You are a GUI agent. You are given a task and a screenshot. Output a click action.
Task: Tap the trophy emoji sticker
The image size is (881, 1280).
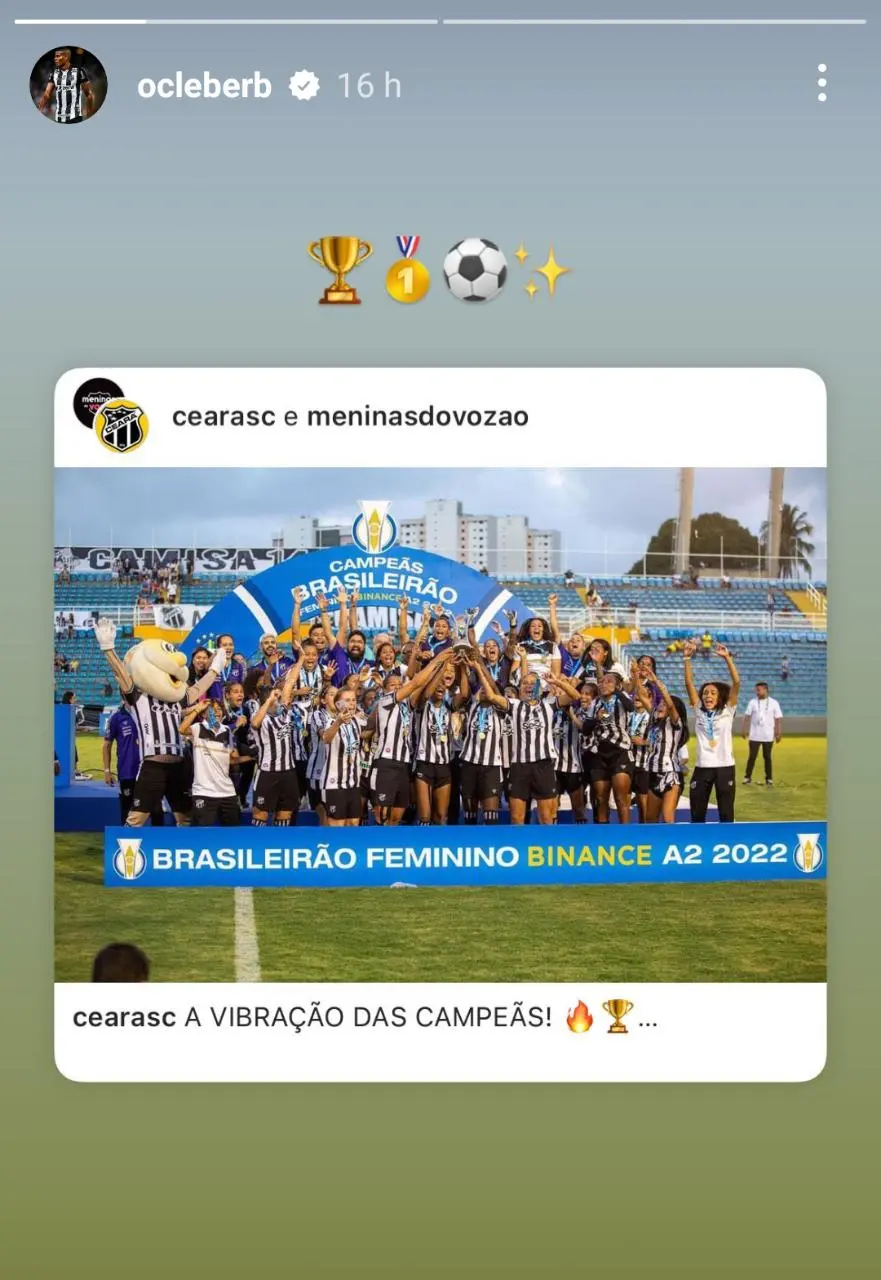coord(337,266)
